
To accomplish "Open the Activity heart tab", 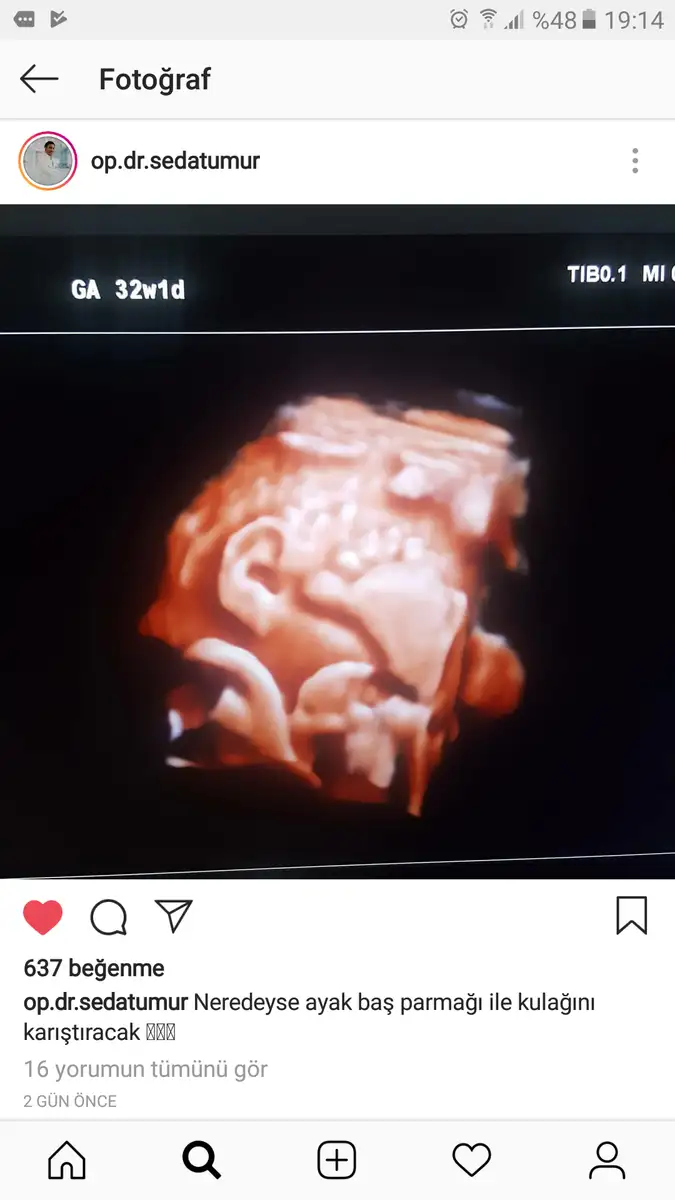I will pyautogui.click(x=472, y=1160).
